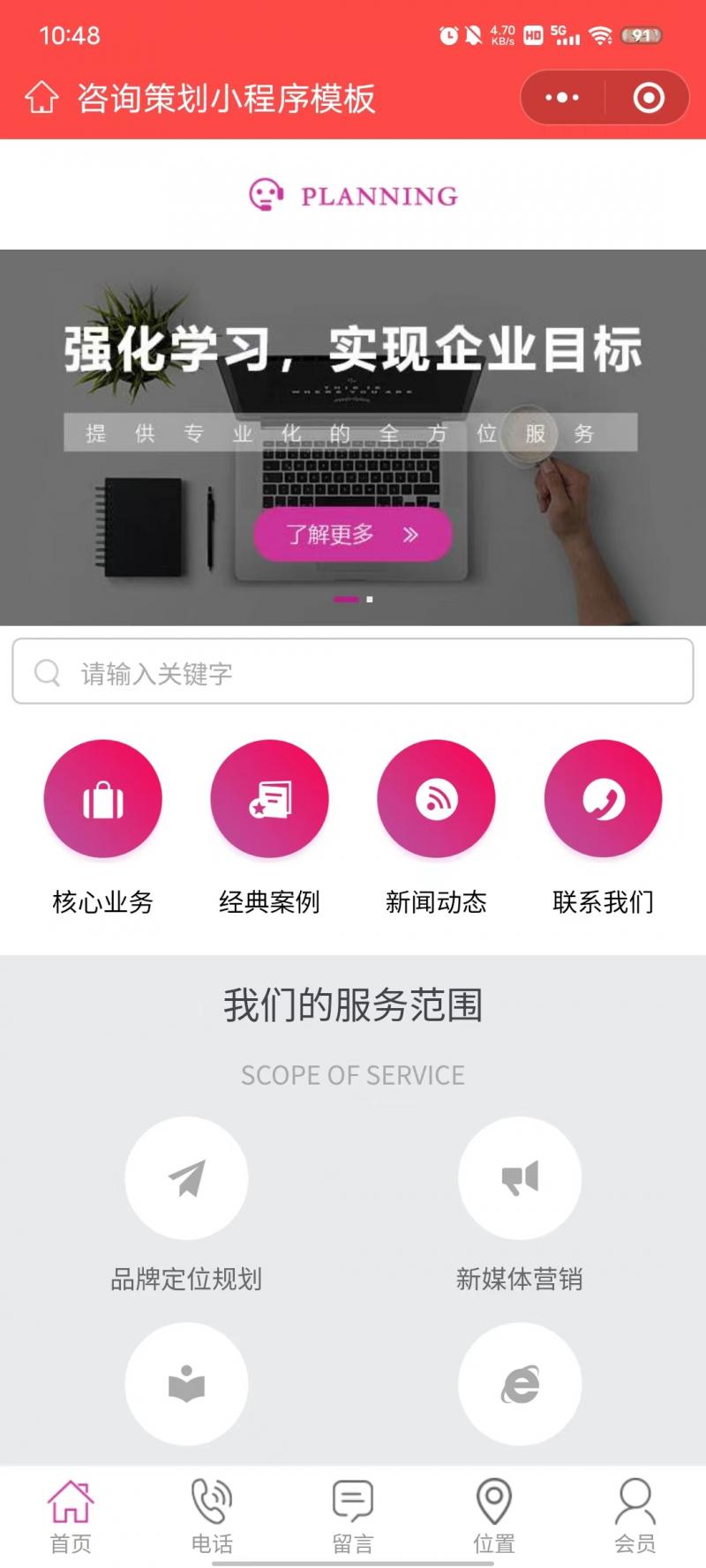Close the mini program via the circle button
The image size is (706, 1568).
point(649,98)
